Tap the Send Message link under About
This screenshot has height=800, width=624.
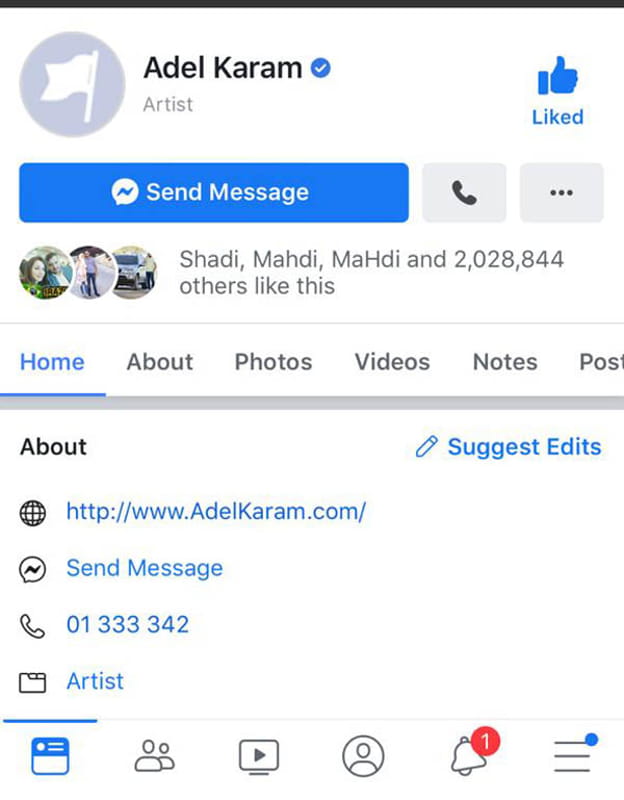point(144,568)
